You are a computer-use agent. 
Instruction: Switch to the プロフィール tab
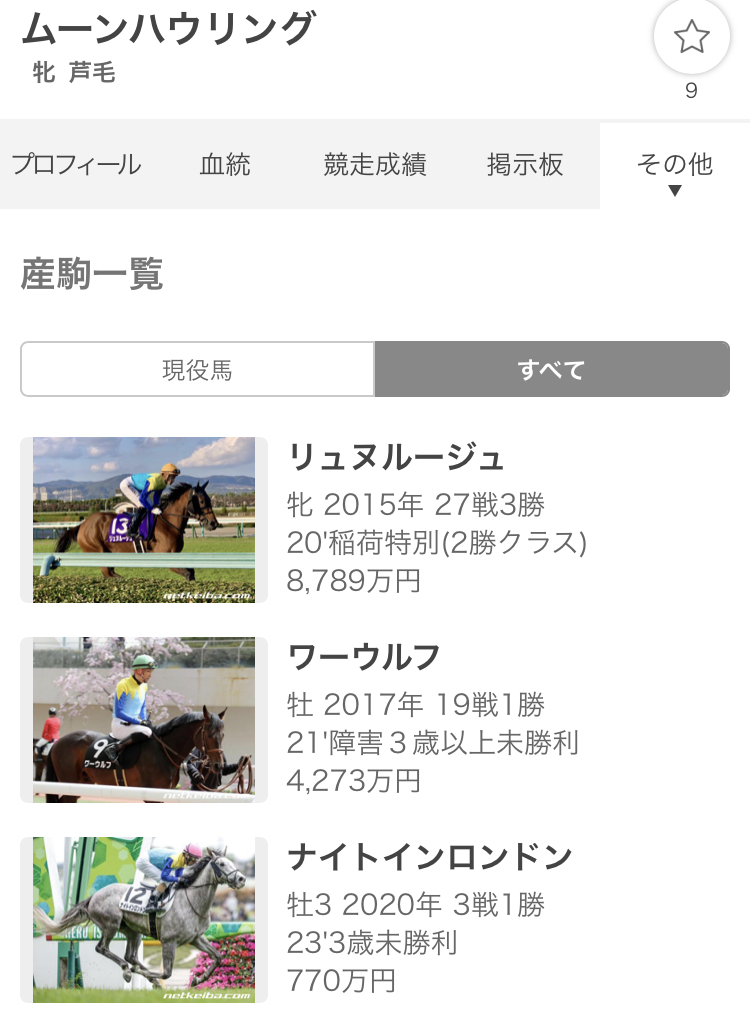(x=77, y=165)
